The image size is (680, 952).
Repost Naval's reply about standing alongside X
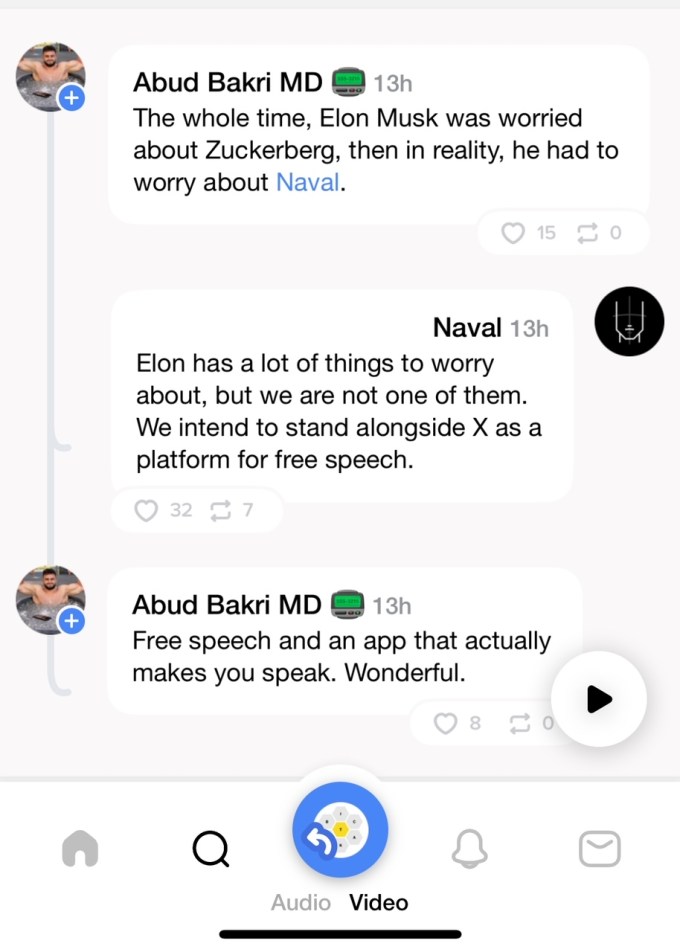point(218,510)
